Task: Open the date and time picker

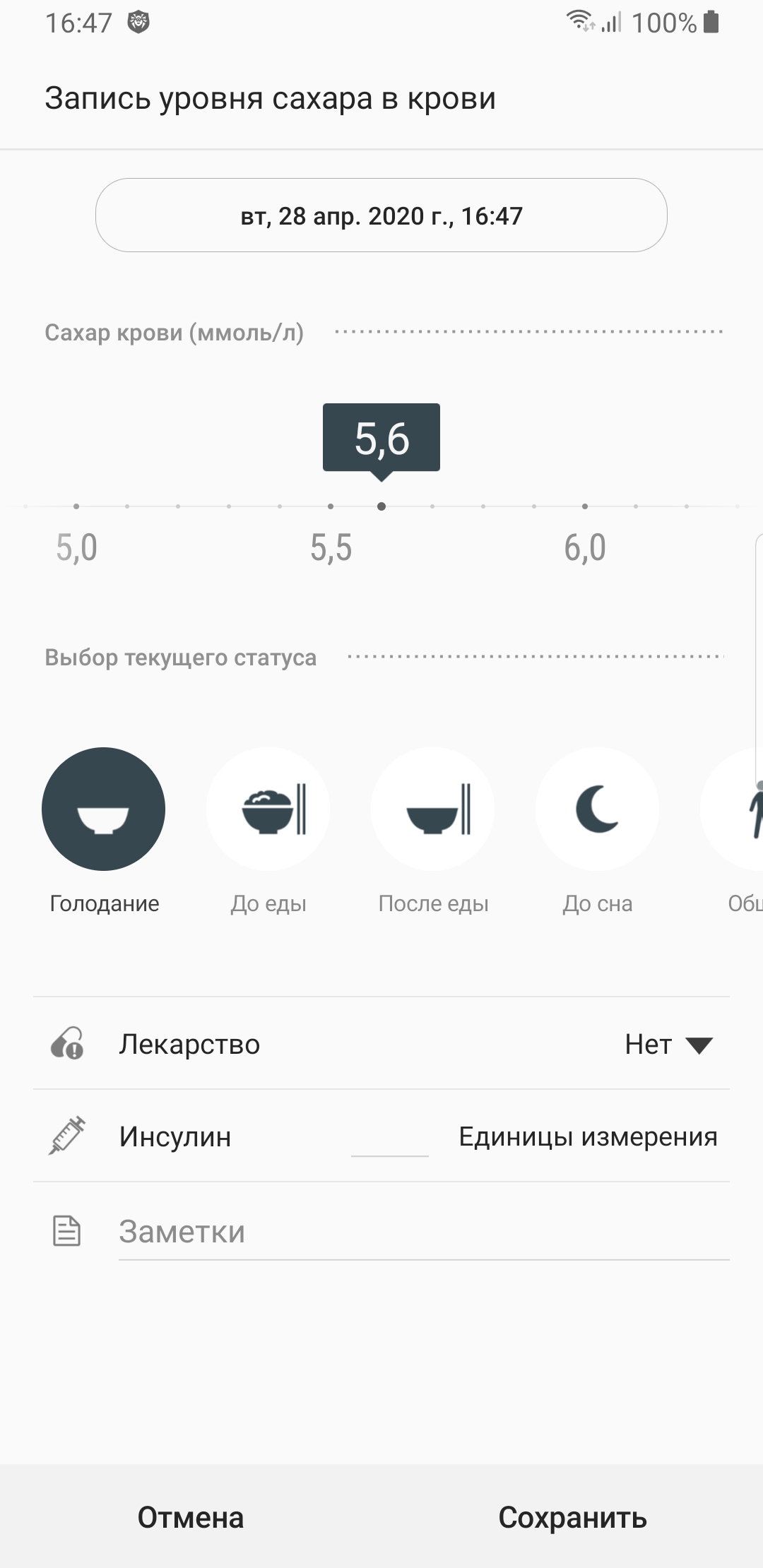Action: coord(381,215)
